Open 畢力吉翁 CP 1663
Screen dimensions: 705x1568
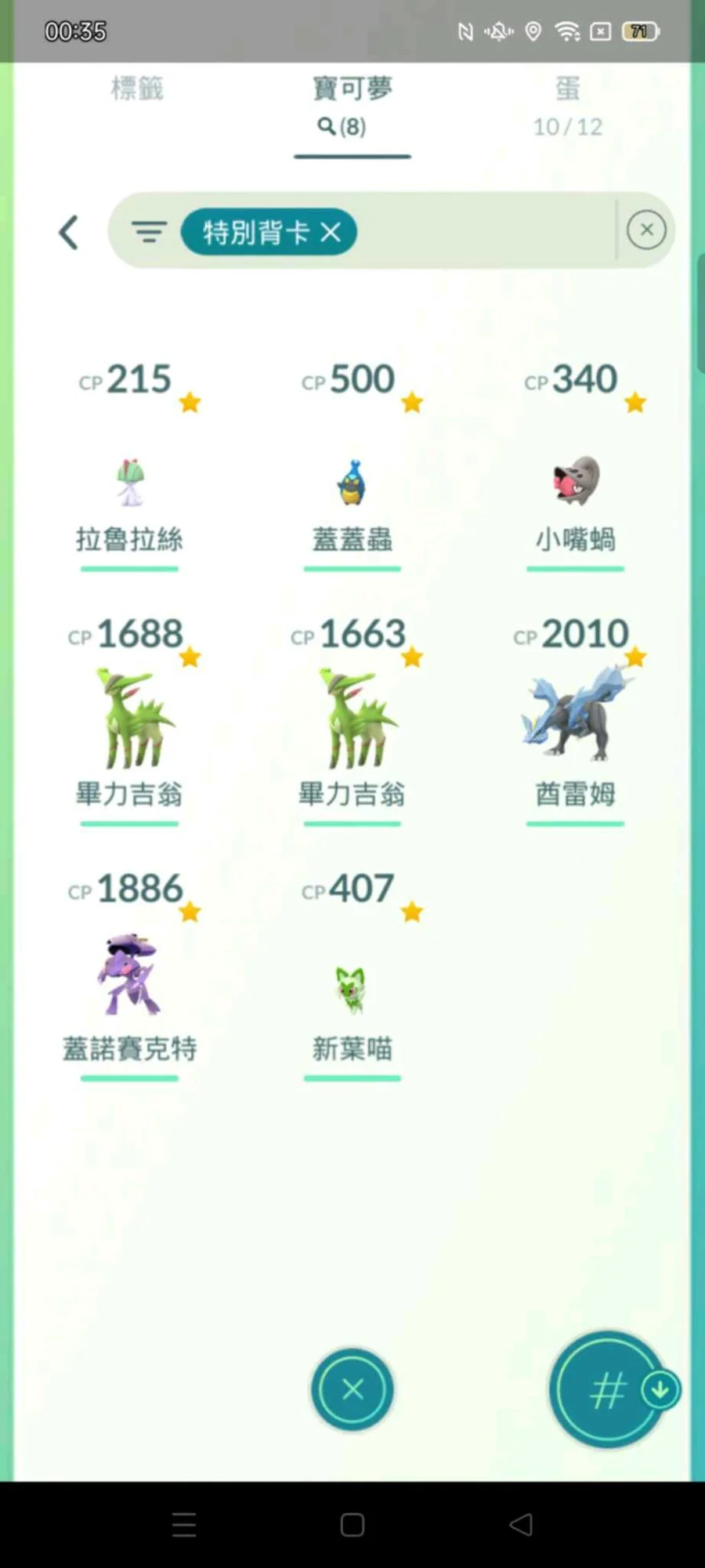point(352,719)
